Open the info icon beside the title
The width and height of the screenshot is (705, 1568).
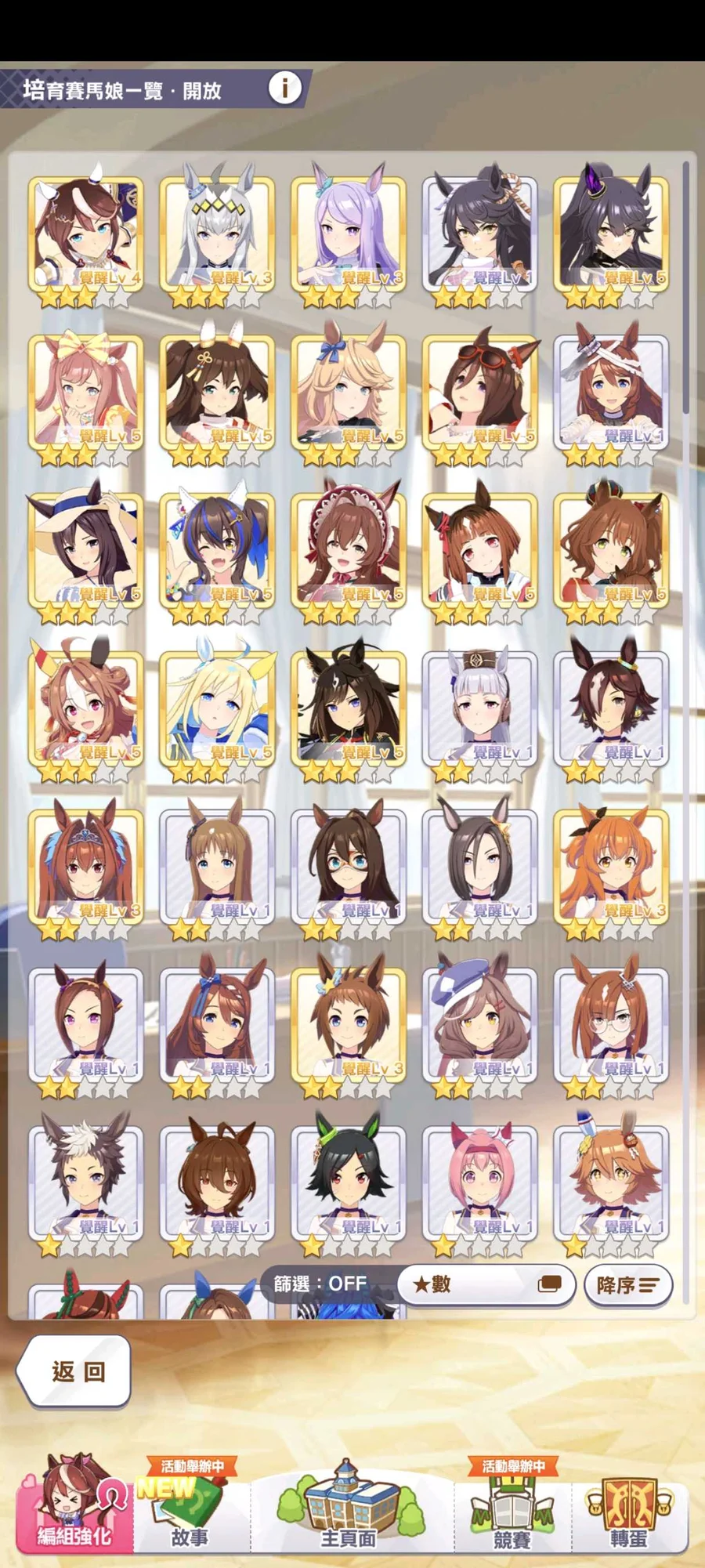coord(285,88)
